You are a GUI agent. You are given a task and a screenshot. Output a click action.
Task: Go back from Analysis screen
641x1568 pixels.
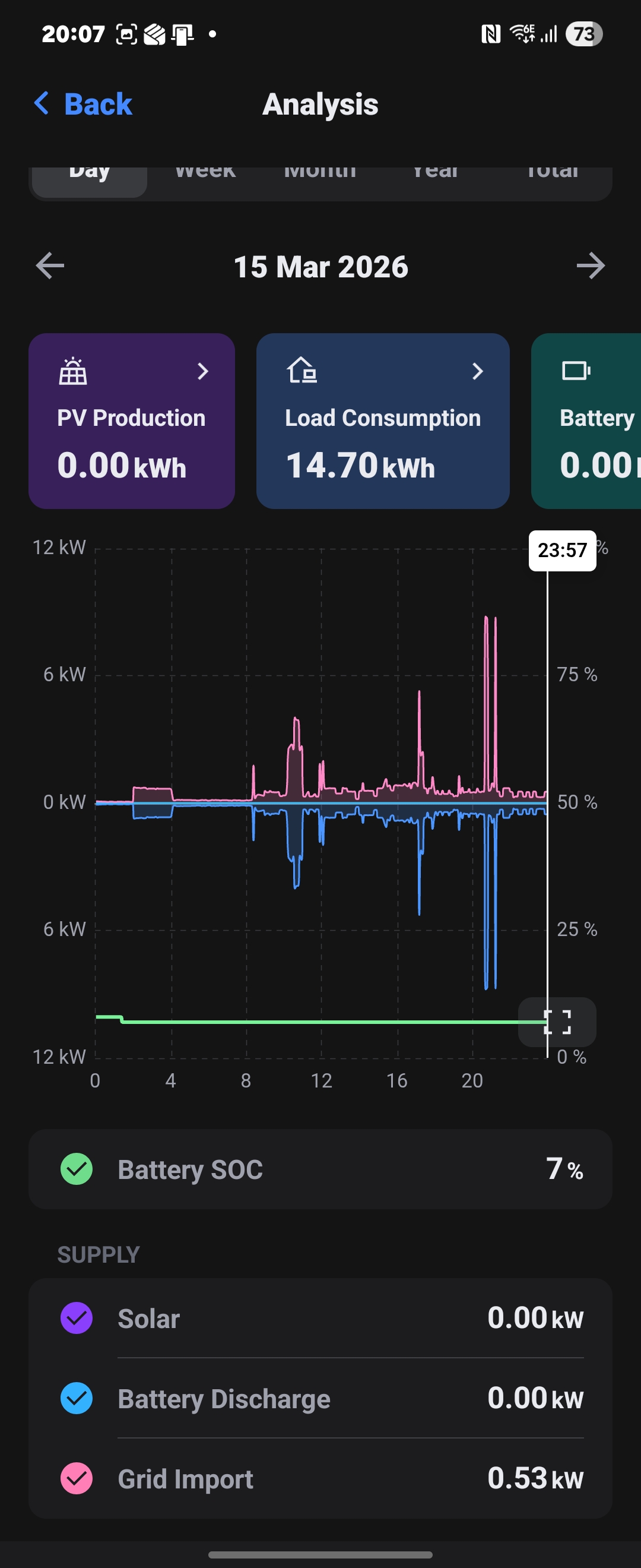pos(82,104)
